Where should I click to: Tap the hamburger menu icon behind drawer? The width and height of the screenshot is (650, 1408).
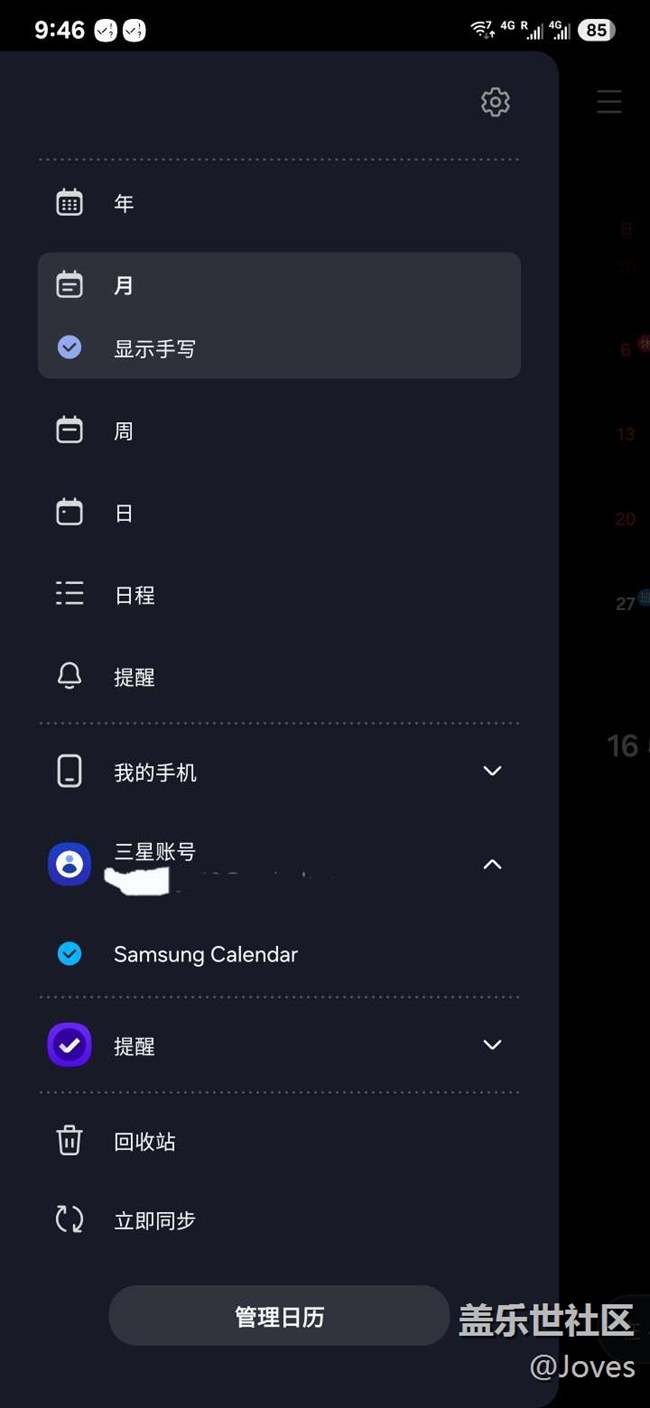[609, 101]
